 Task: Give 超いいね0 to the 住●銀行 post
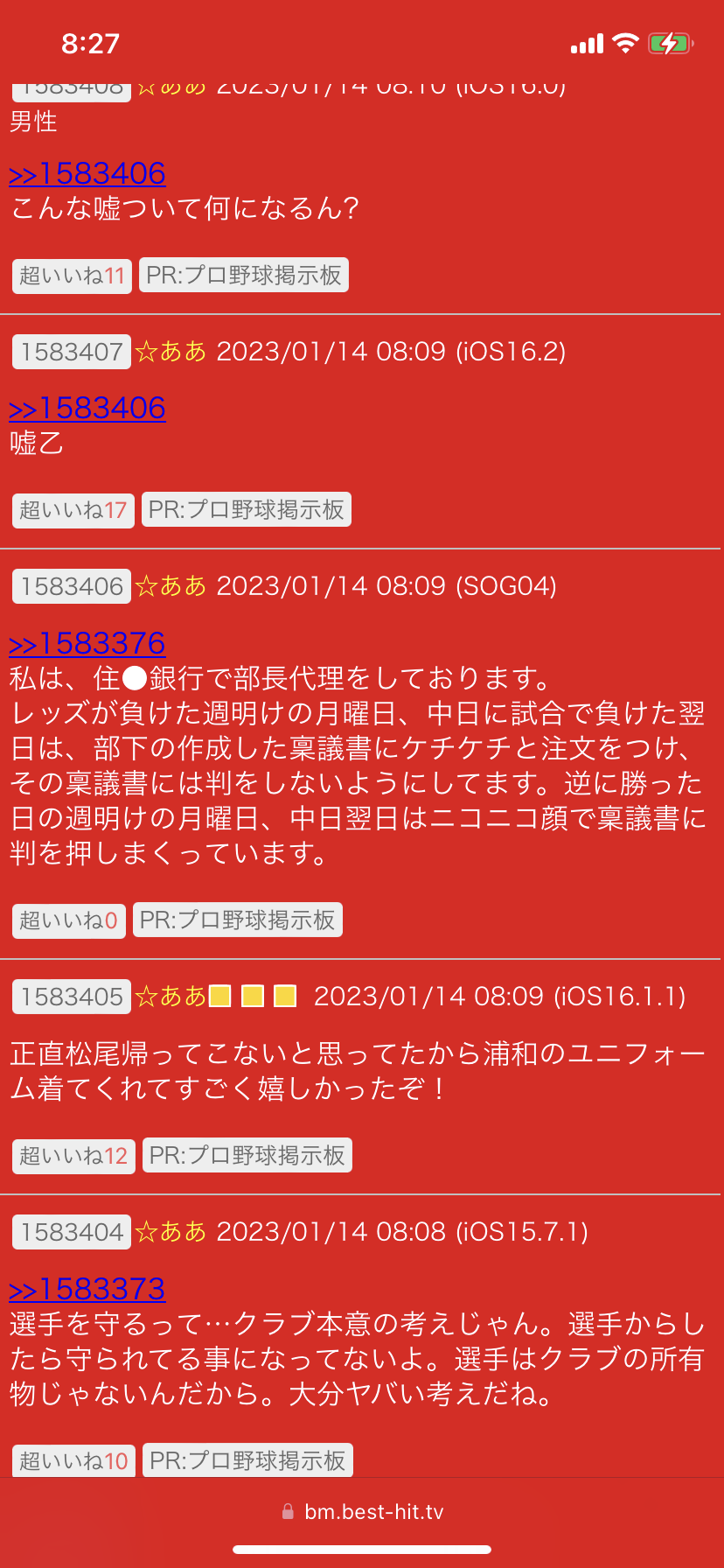tap(69, 920)
